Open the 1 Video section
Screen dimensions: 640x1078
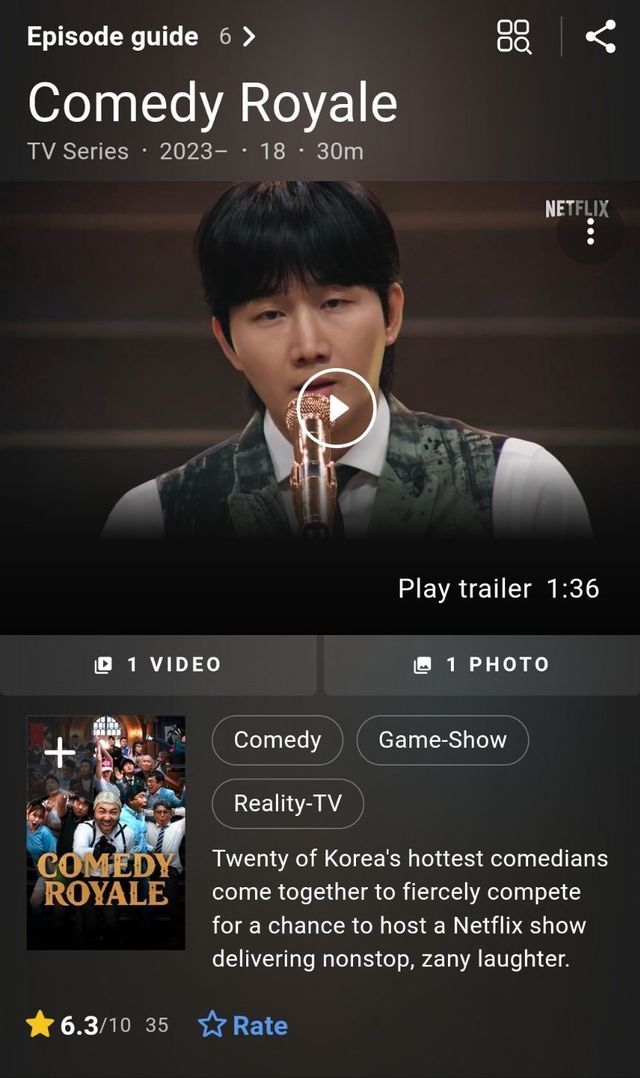tap(158, 665)
